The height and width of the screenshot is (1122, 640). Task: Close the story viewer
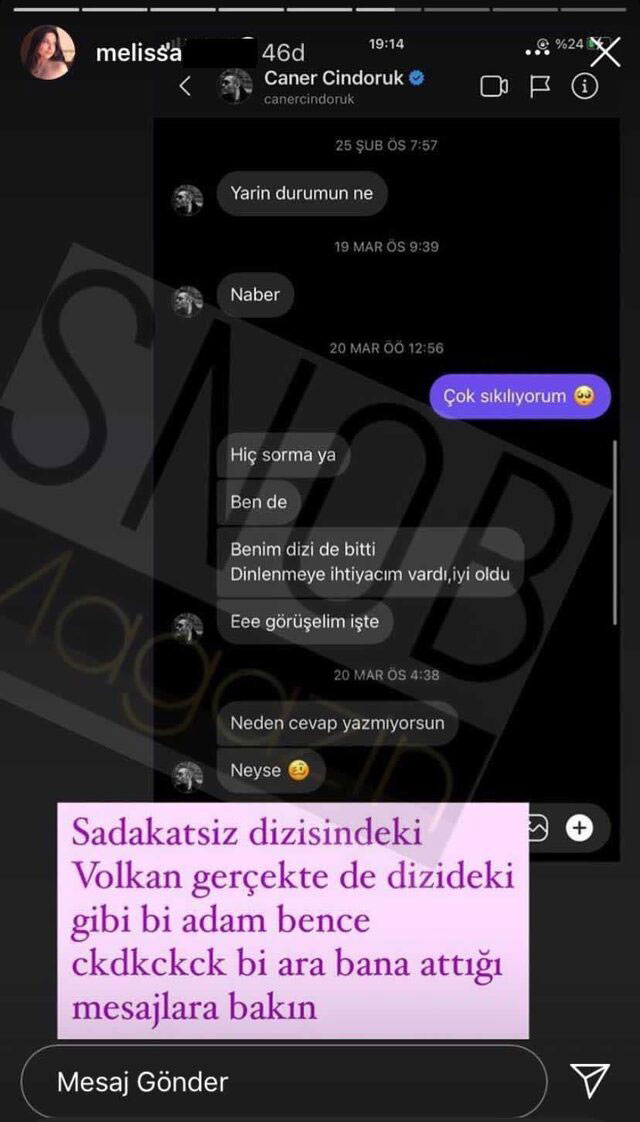pos(605,52)
